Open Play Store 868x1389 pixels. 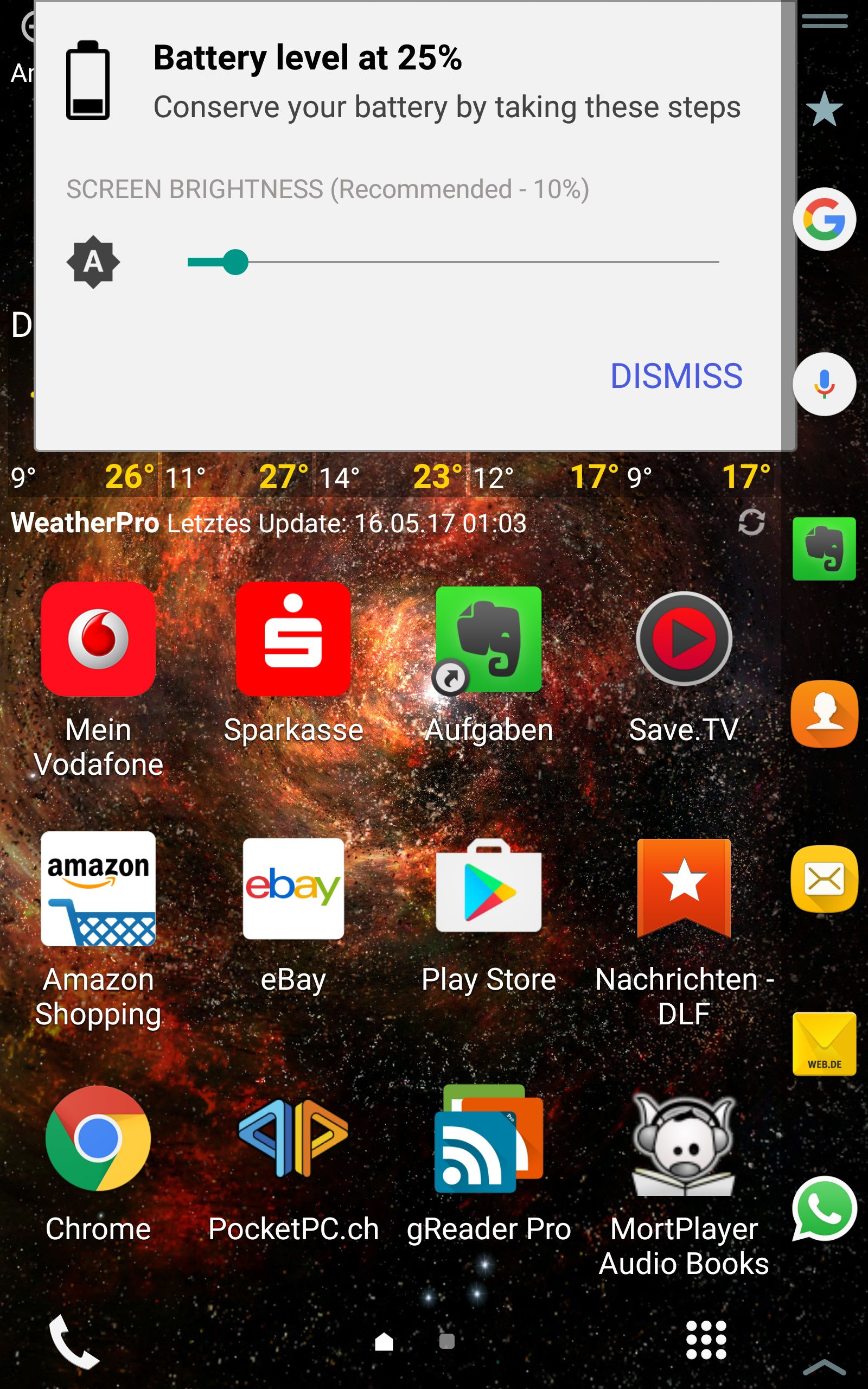(x=489, y=915)
